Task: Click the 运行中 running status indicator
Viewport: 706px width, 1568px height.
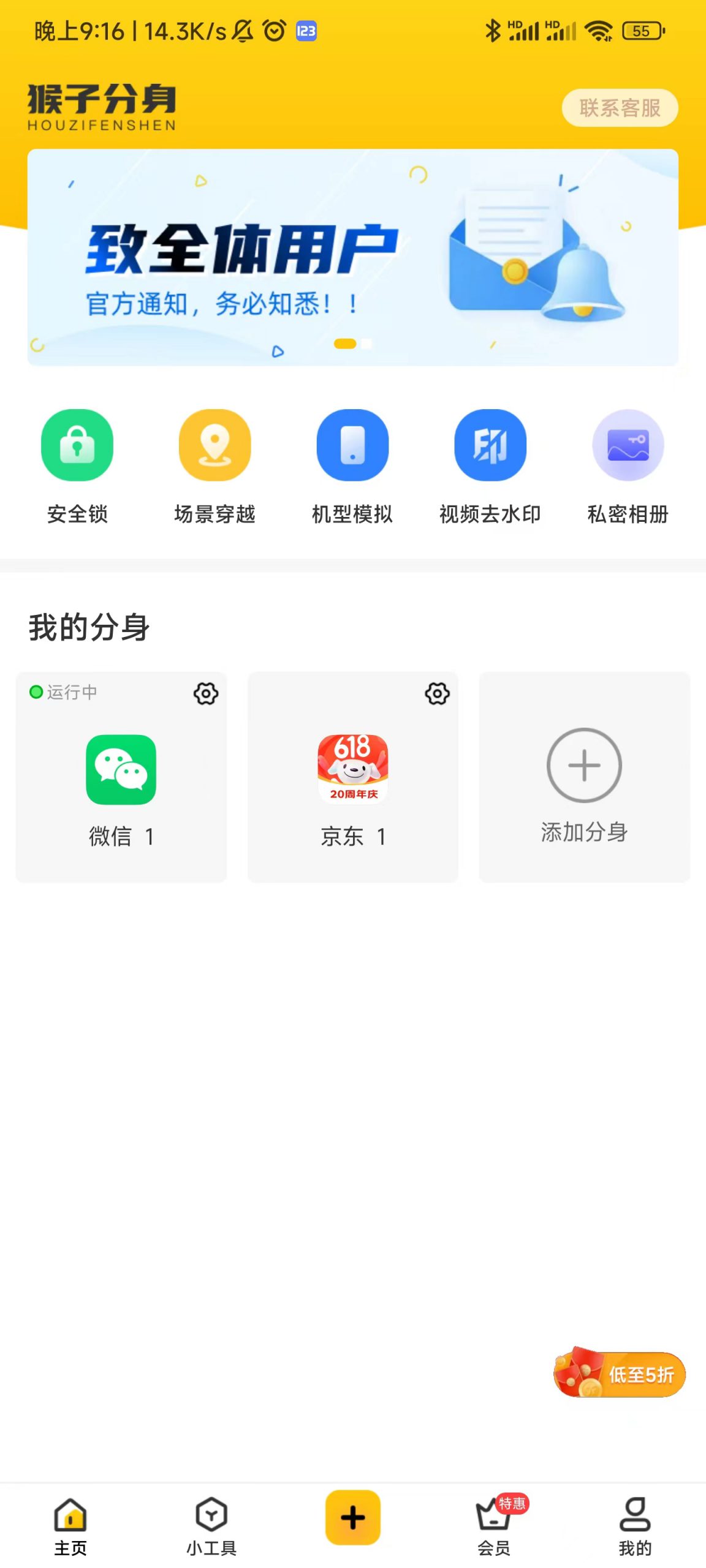Action: pos(64,693)
